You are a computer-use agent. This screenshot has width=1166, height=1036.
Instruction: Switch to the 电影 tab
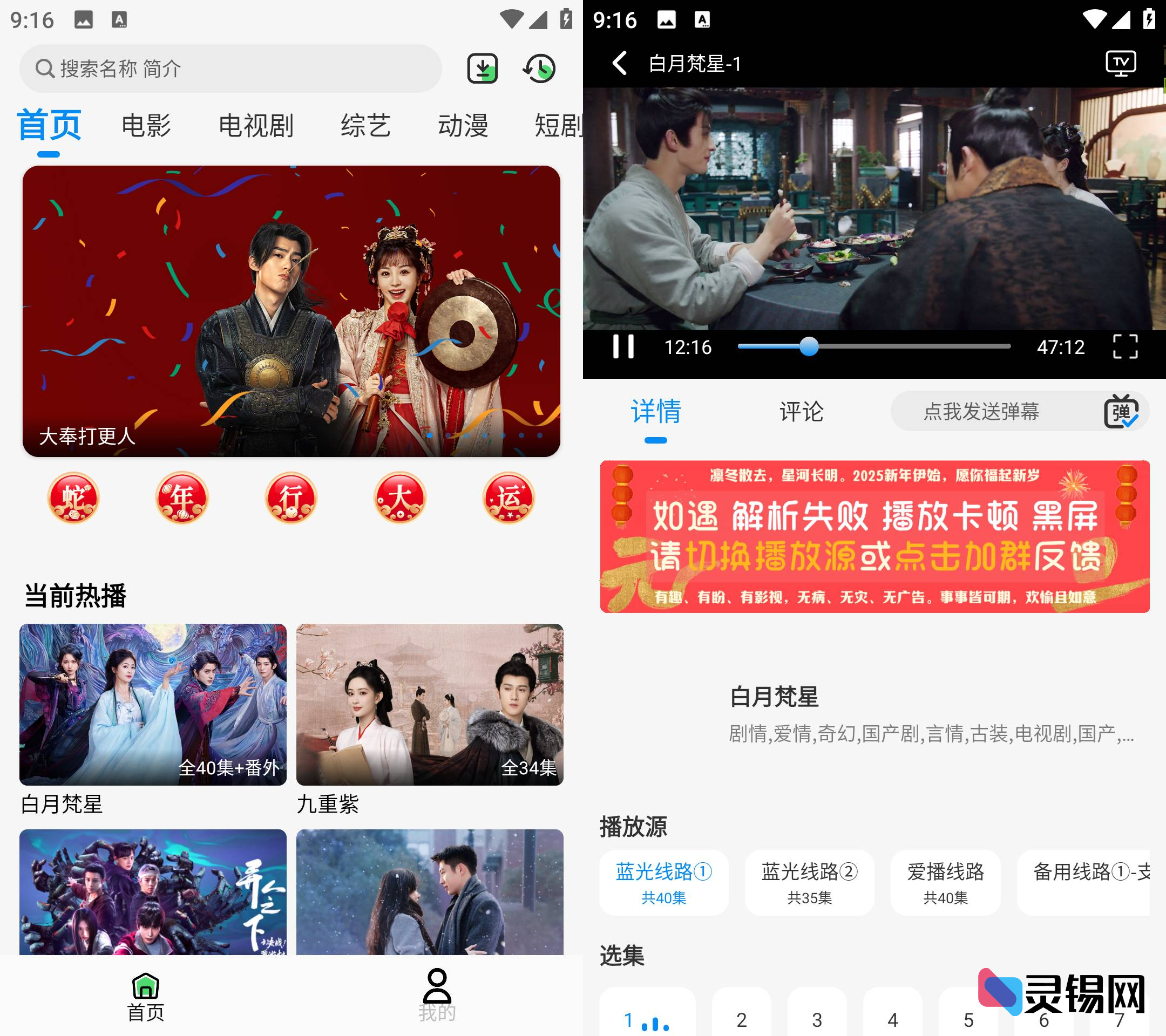[x=146, y=125]
